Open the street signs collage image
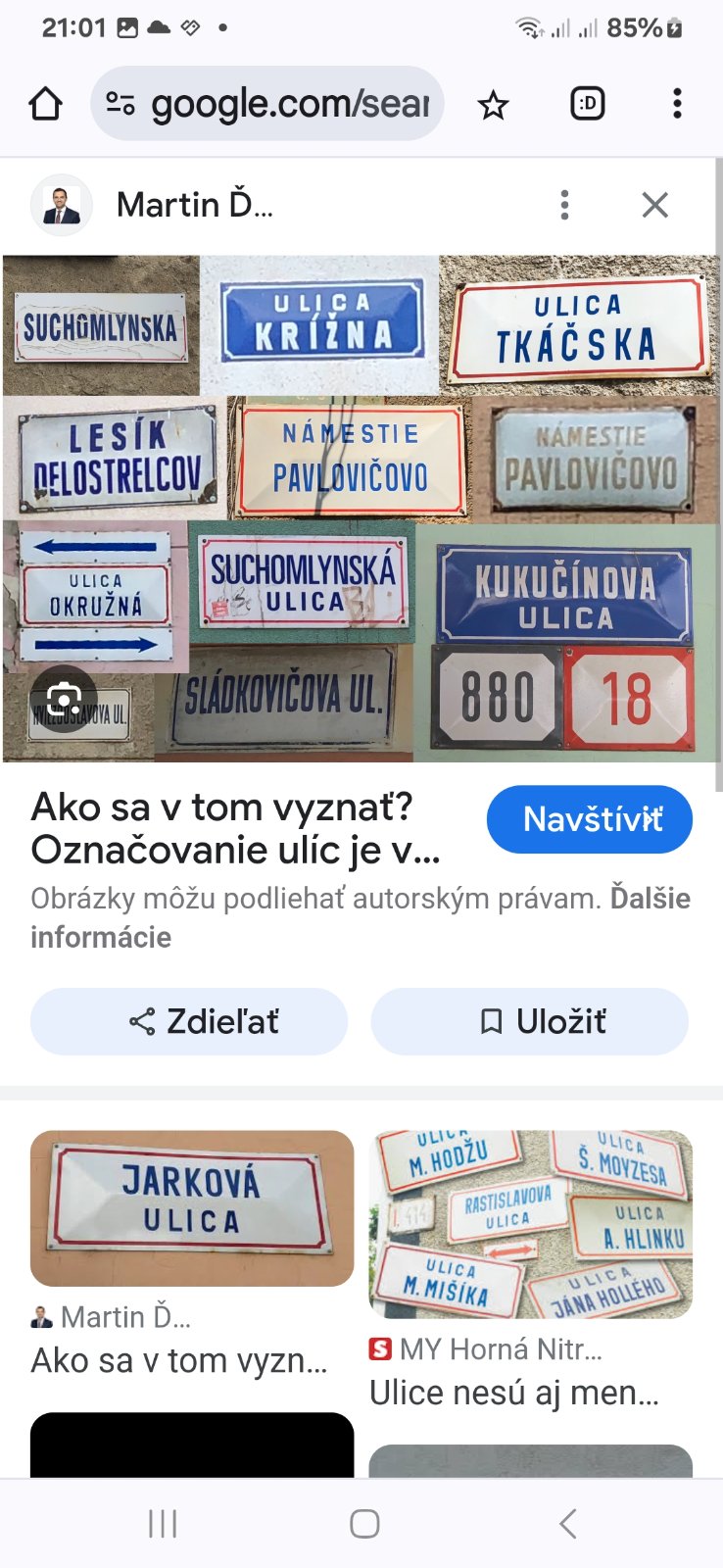Screen dimensions: 723x1568 click(361, 490)
